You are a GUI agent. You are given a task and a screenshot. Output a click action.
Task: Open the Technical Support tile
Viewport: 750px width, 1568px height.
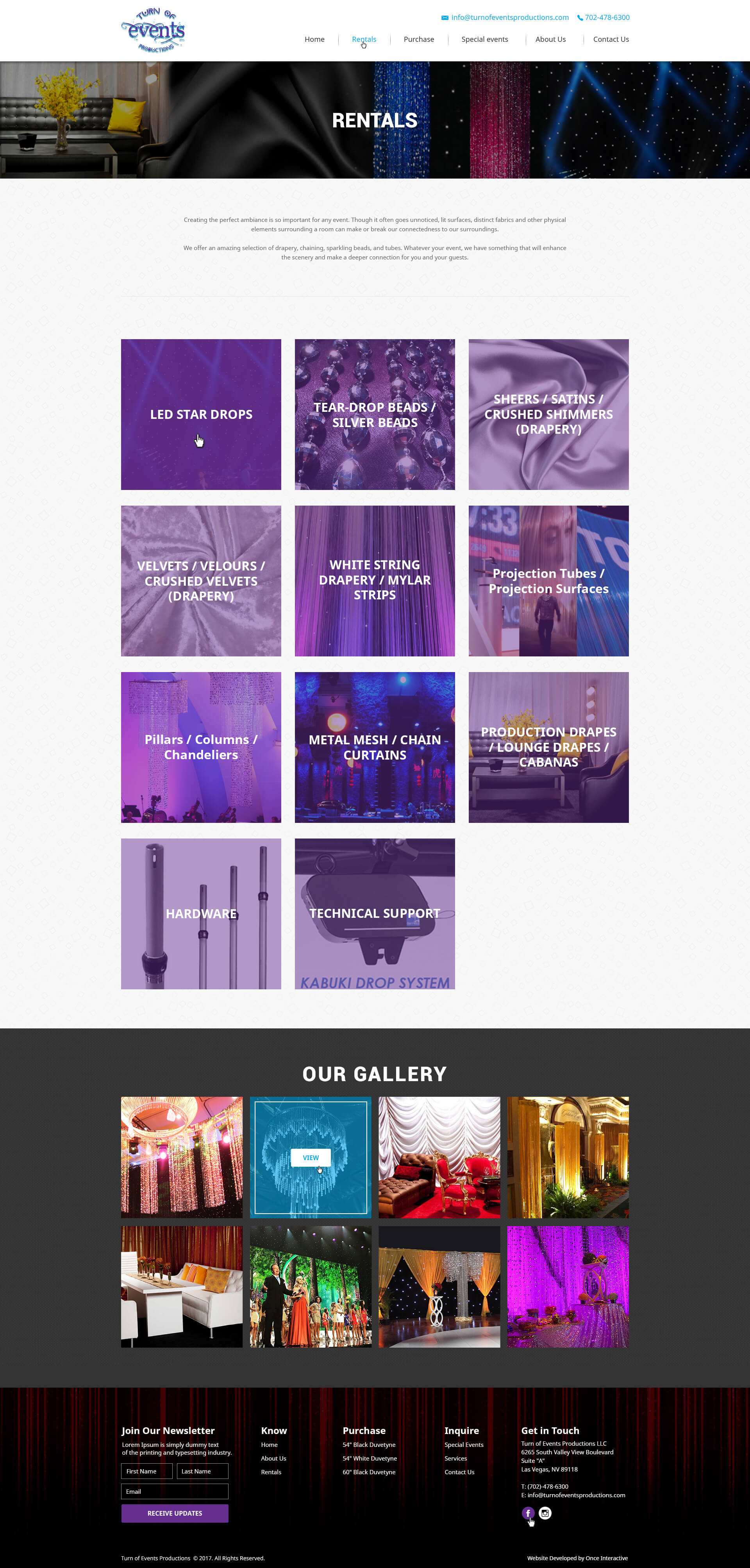(375, 914)
